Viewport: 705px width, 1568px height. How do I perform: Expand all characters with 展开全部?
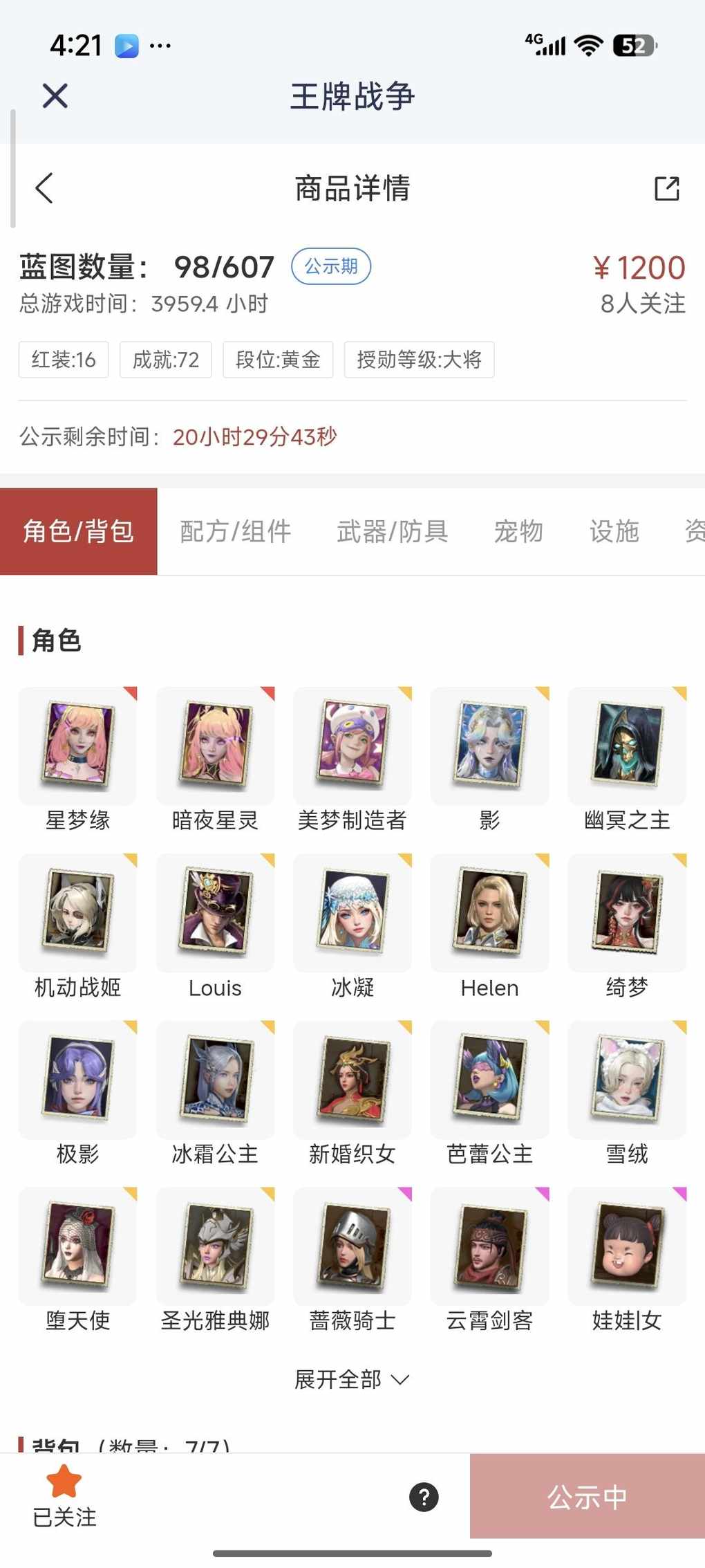(352, 1379)
